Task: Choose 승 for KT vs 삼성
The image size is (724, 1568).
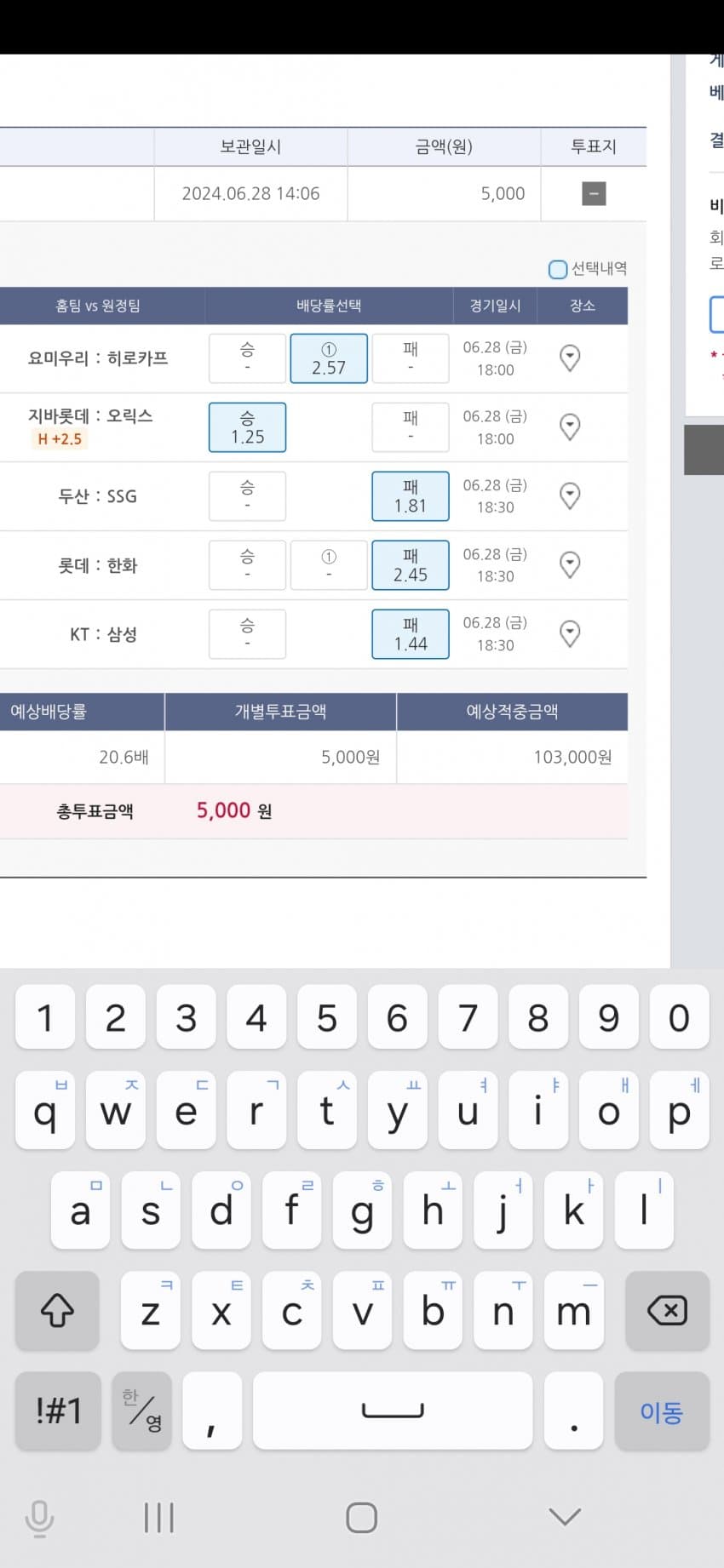Action: [x=247, y=634]
